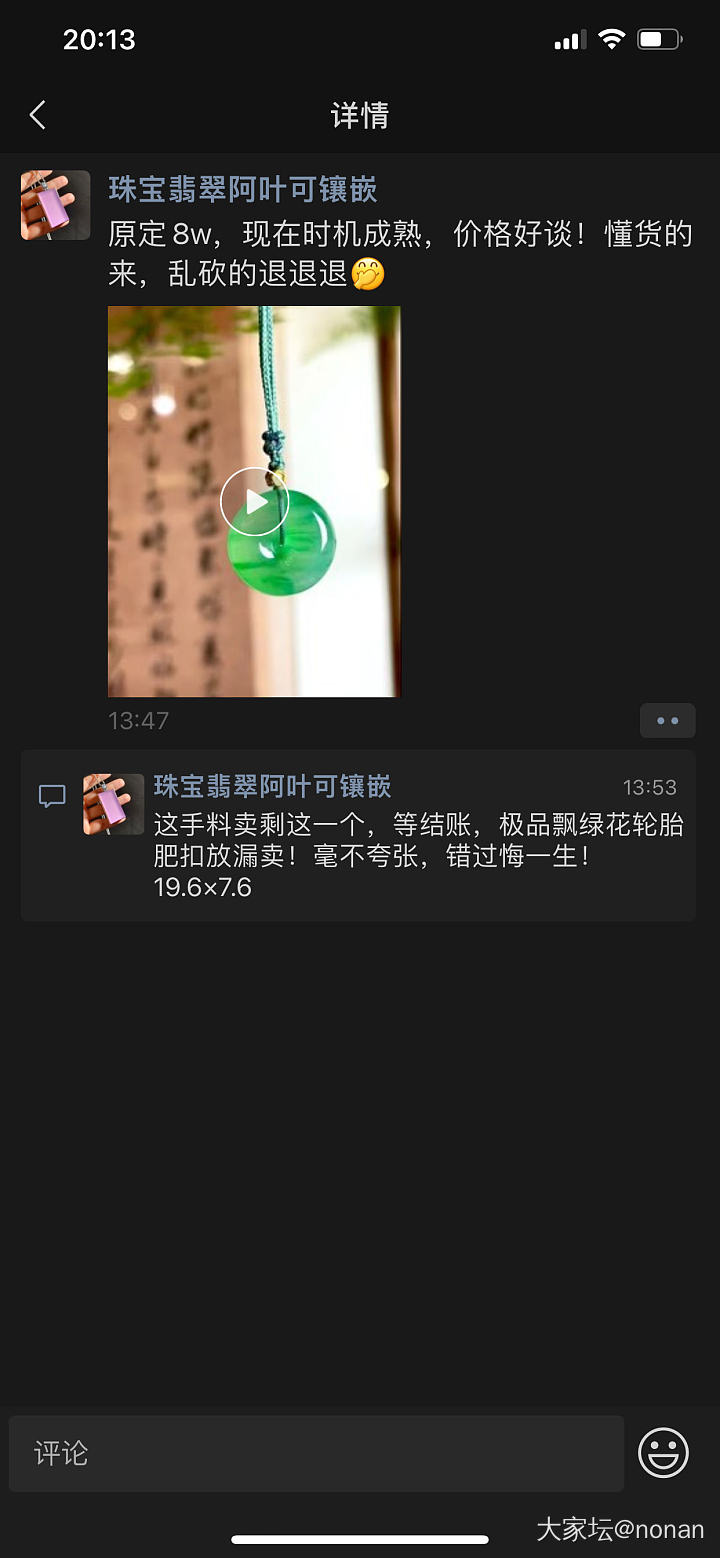Play the jade pendant video
This screenshot has height=1558, width=720.
(254, 502)
